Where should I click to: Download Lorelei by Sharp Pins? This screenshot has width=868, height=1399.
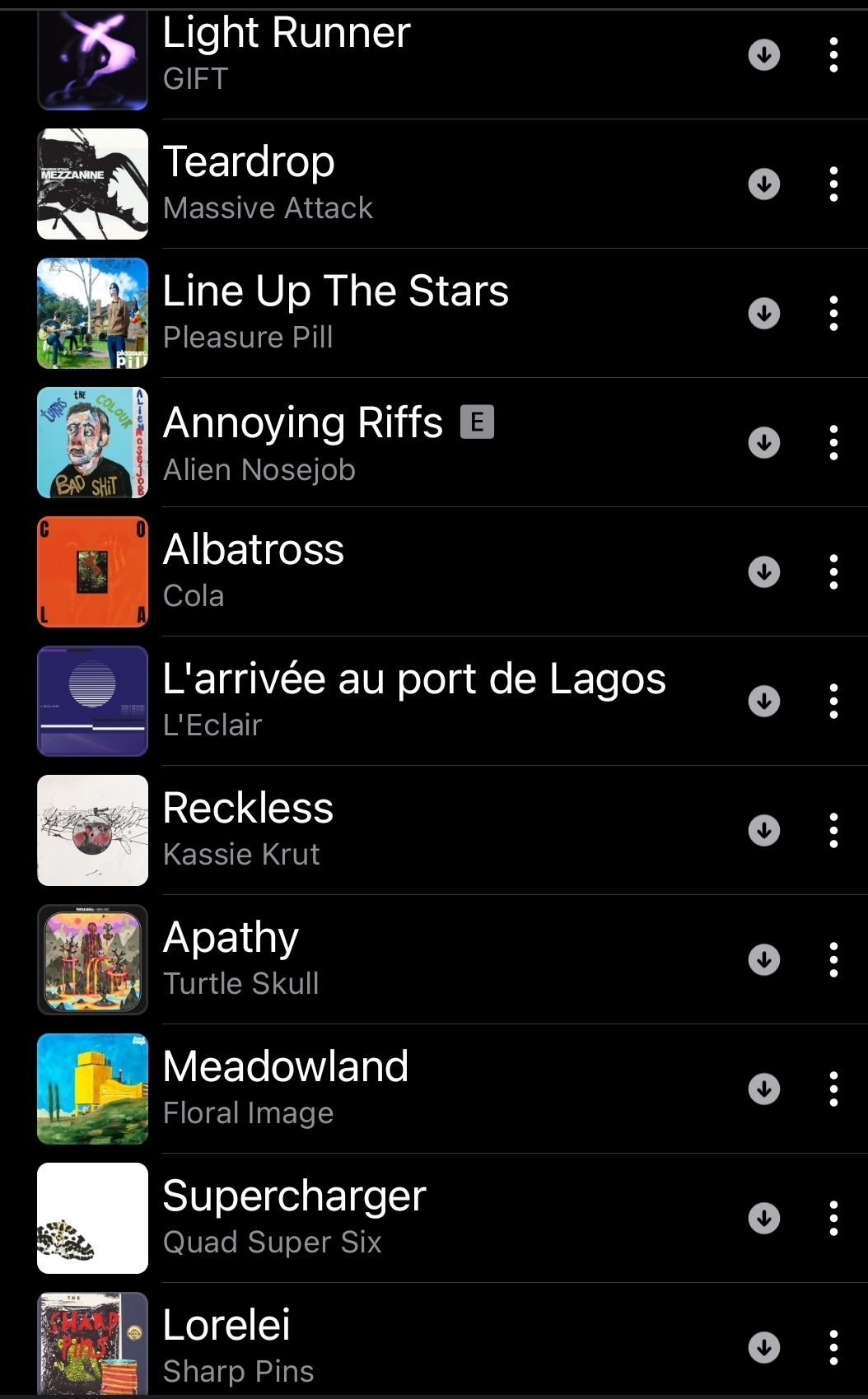point(763,1347)
